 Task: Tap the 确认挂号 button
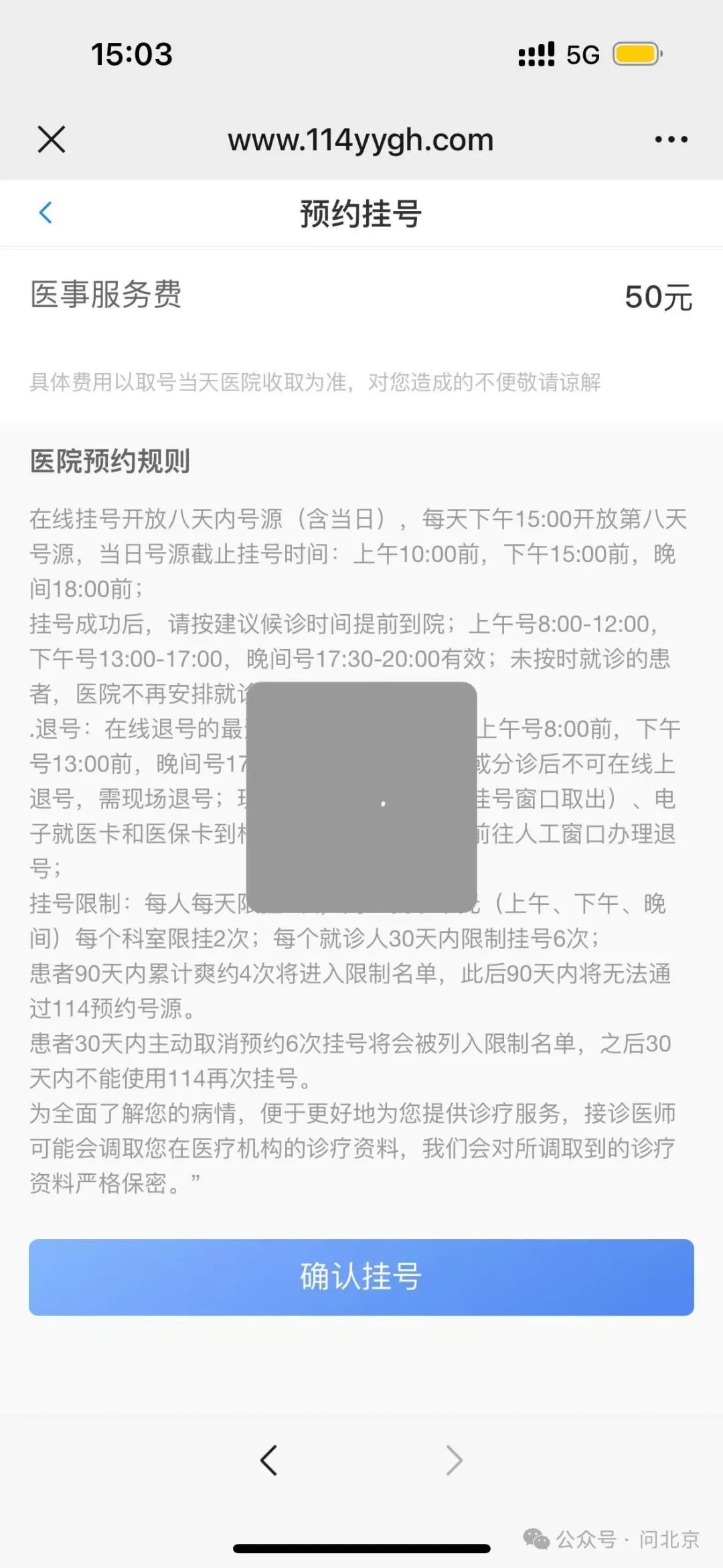pyautogui.click(x=361, y=1277)
